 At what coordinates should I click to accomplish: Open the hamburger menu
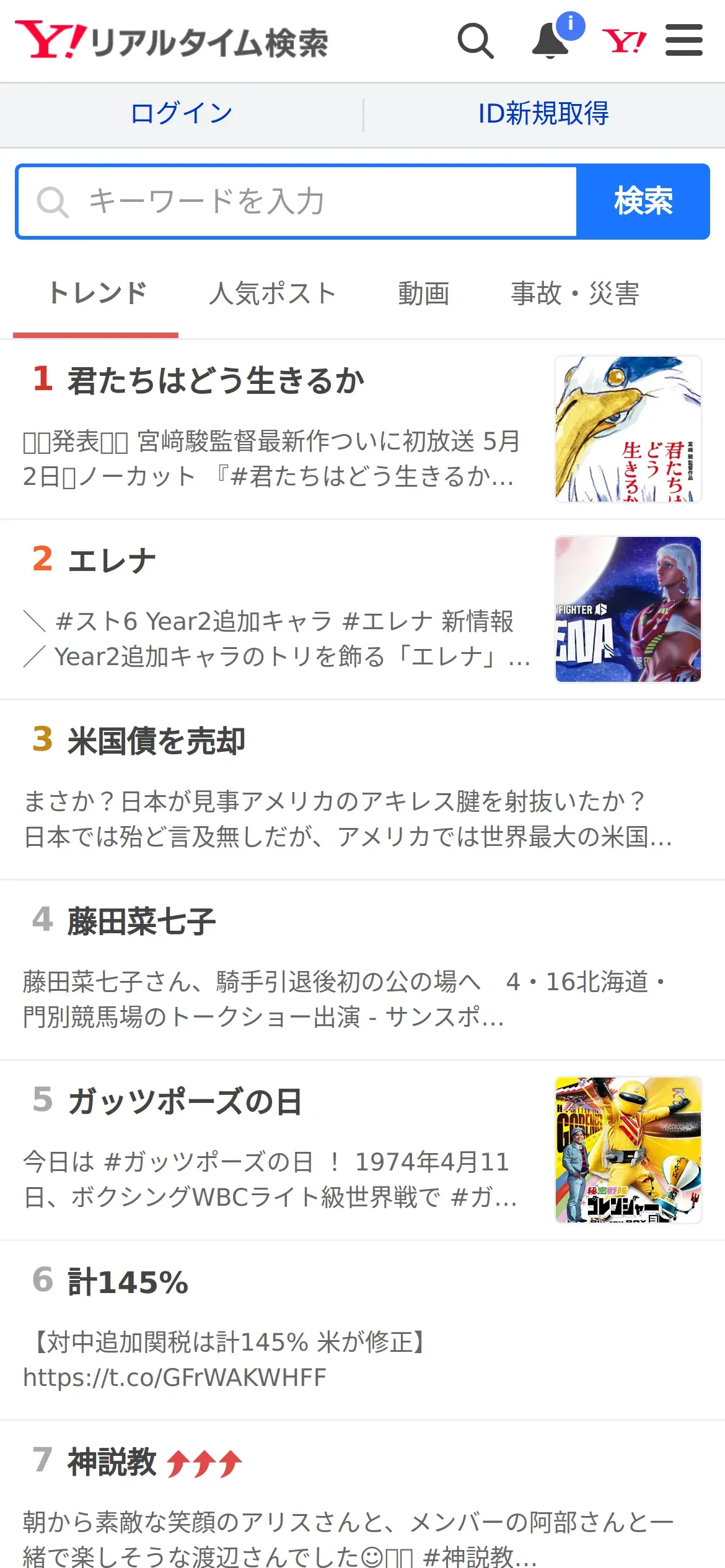coord(683,41)
